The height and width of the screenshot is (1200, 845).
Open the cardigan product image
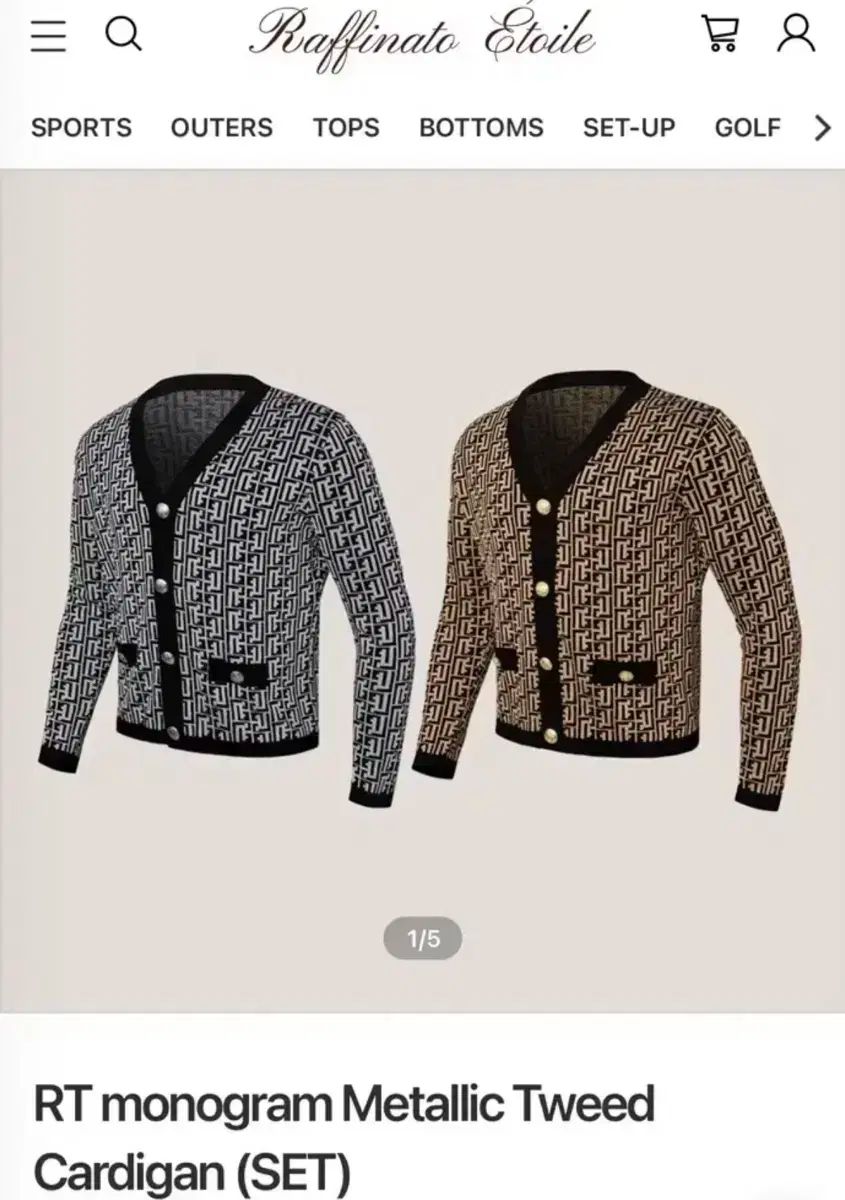(422, 590)
